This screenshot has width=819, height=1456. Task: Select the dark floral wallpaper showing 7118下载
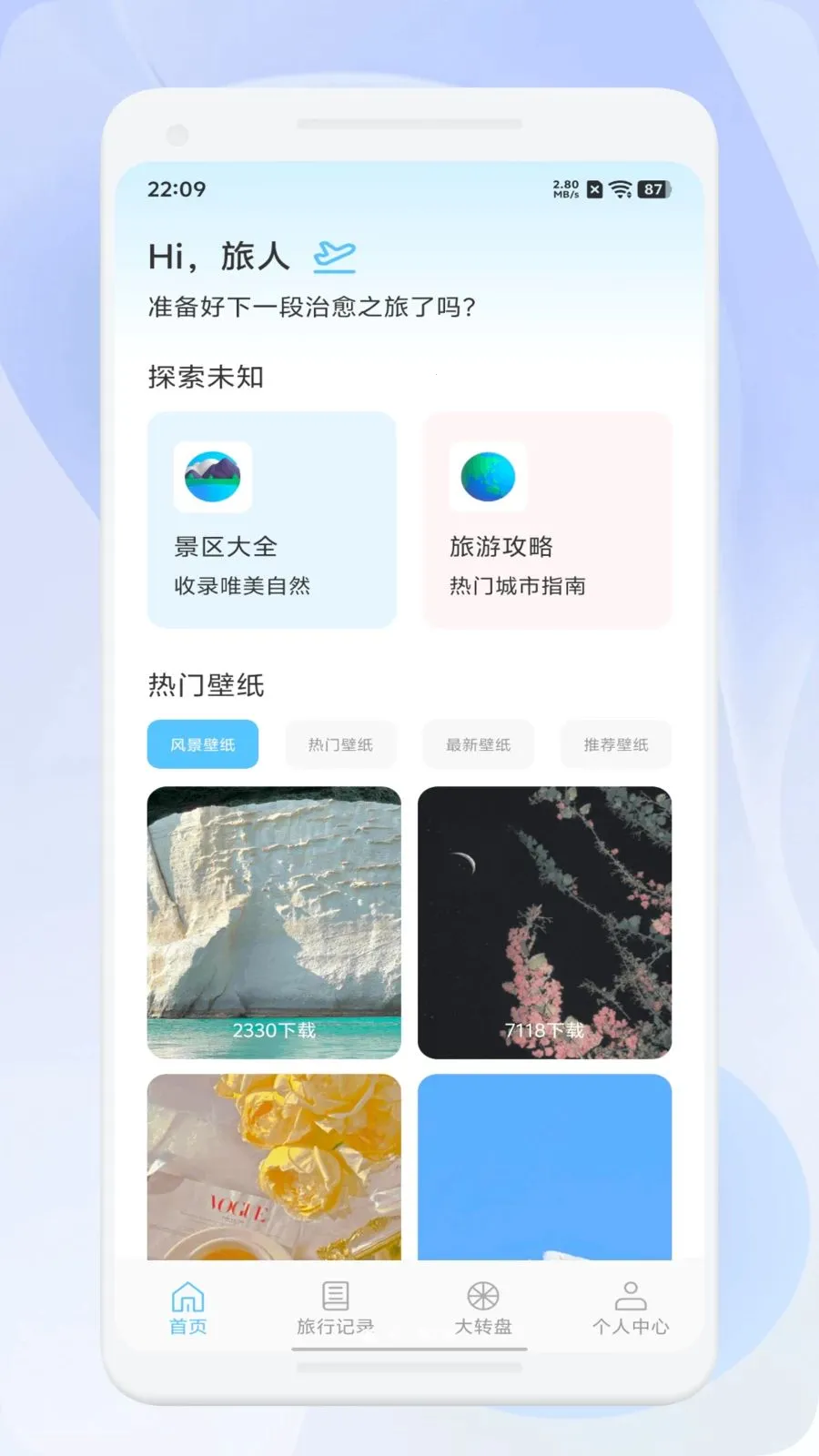(x=545, y=922)
